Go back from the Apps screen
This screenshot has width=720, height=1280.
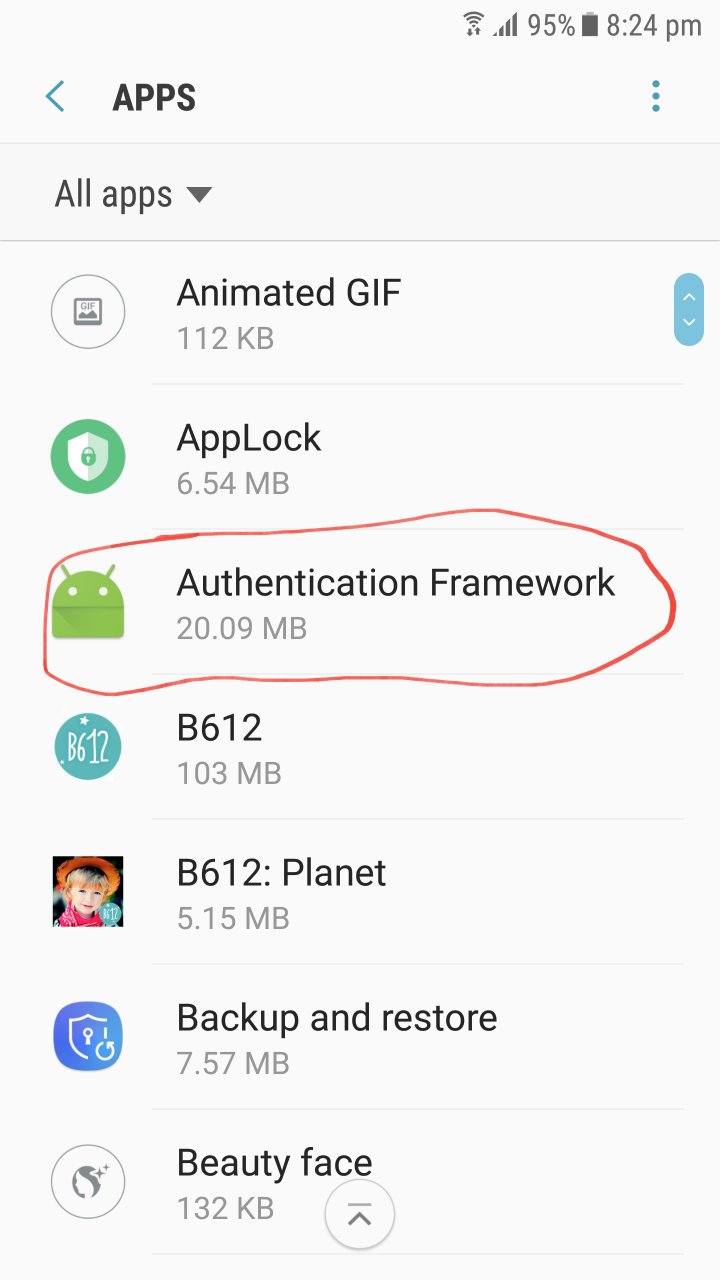coord(55,97)
